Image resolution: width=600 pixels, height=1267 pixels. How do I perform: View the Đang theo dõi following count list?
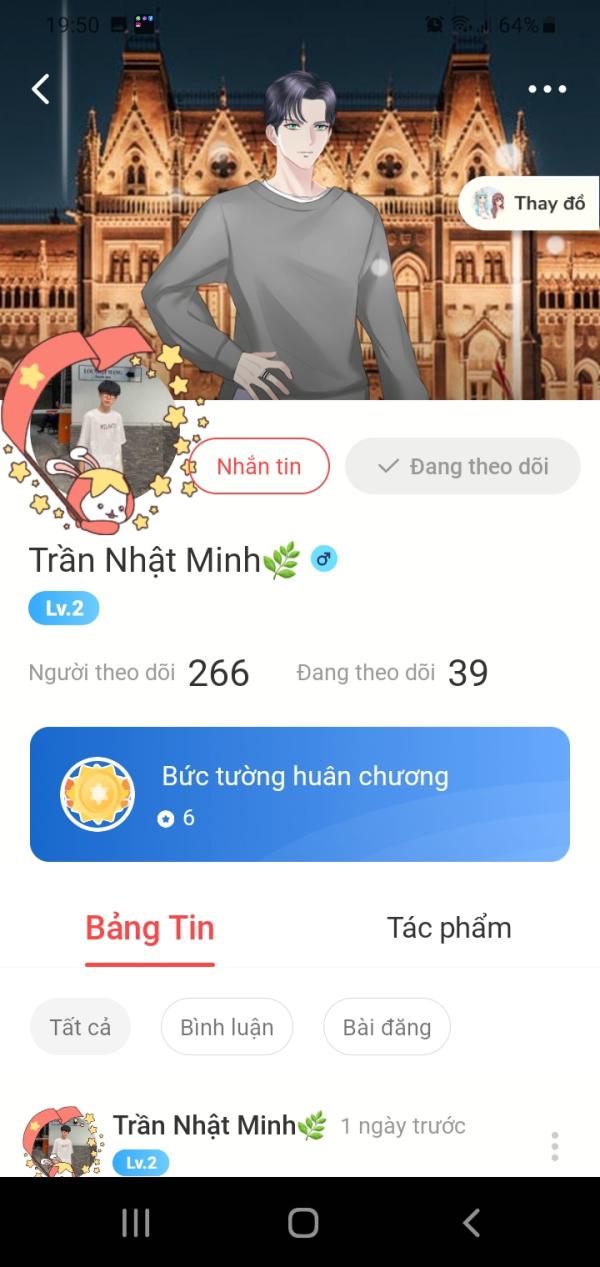point(393,673)
